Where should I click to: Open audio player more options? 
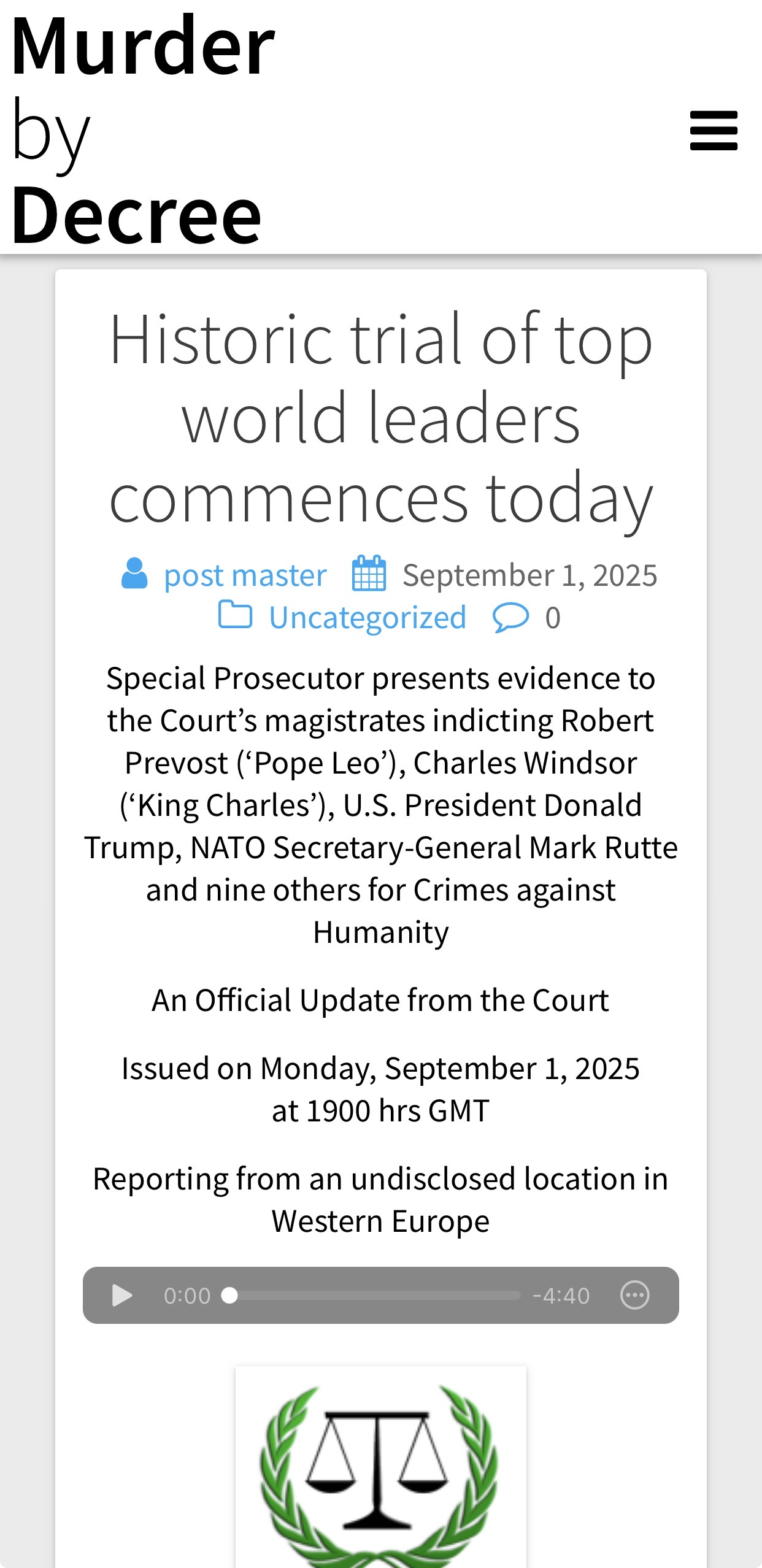(634, 1296)
